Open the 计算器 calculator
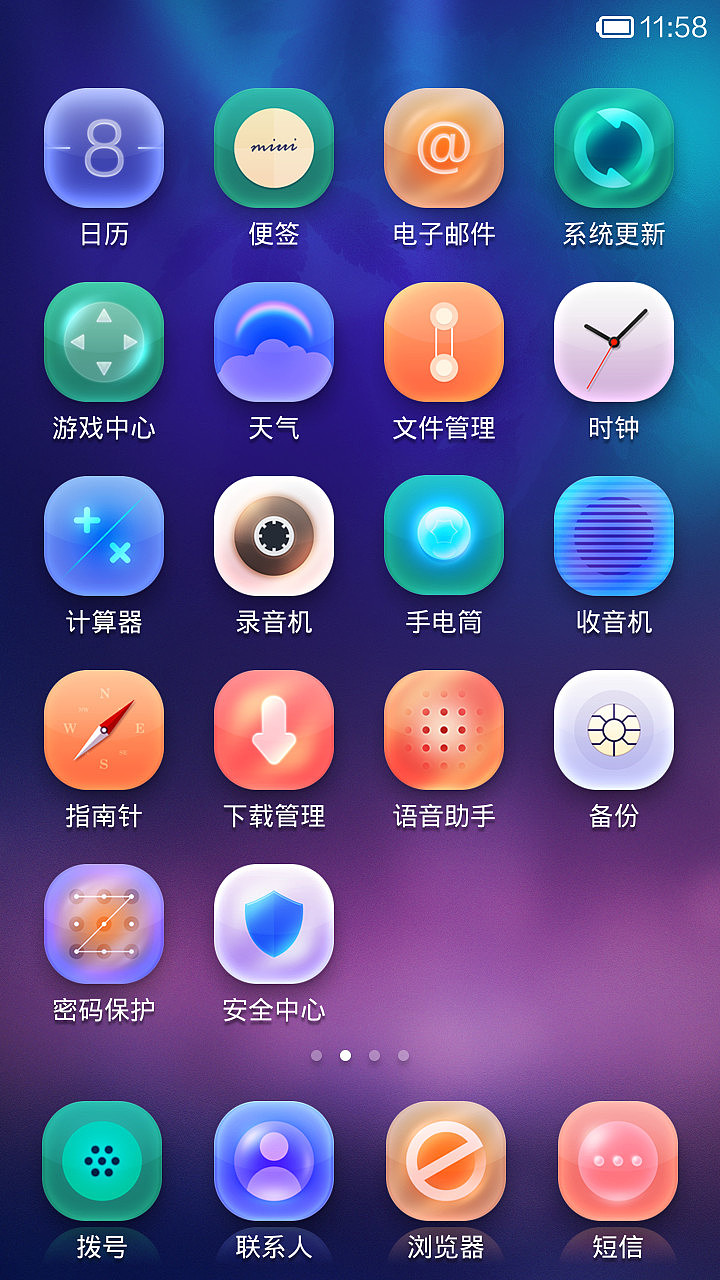 (104, 536)
